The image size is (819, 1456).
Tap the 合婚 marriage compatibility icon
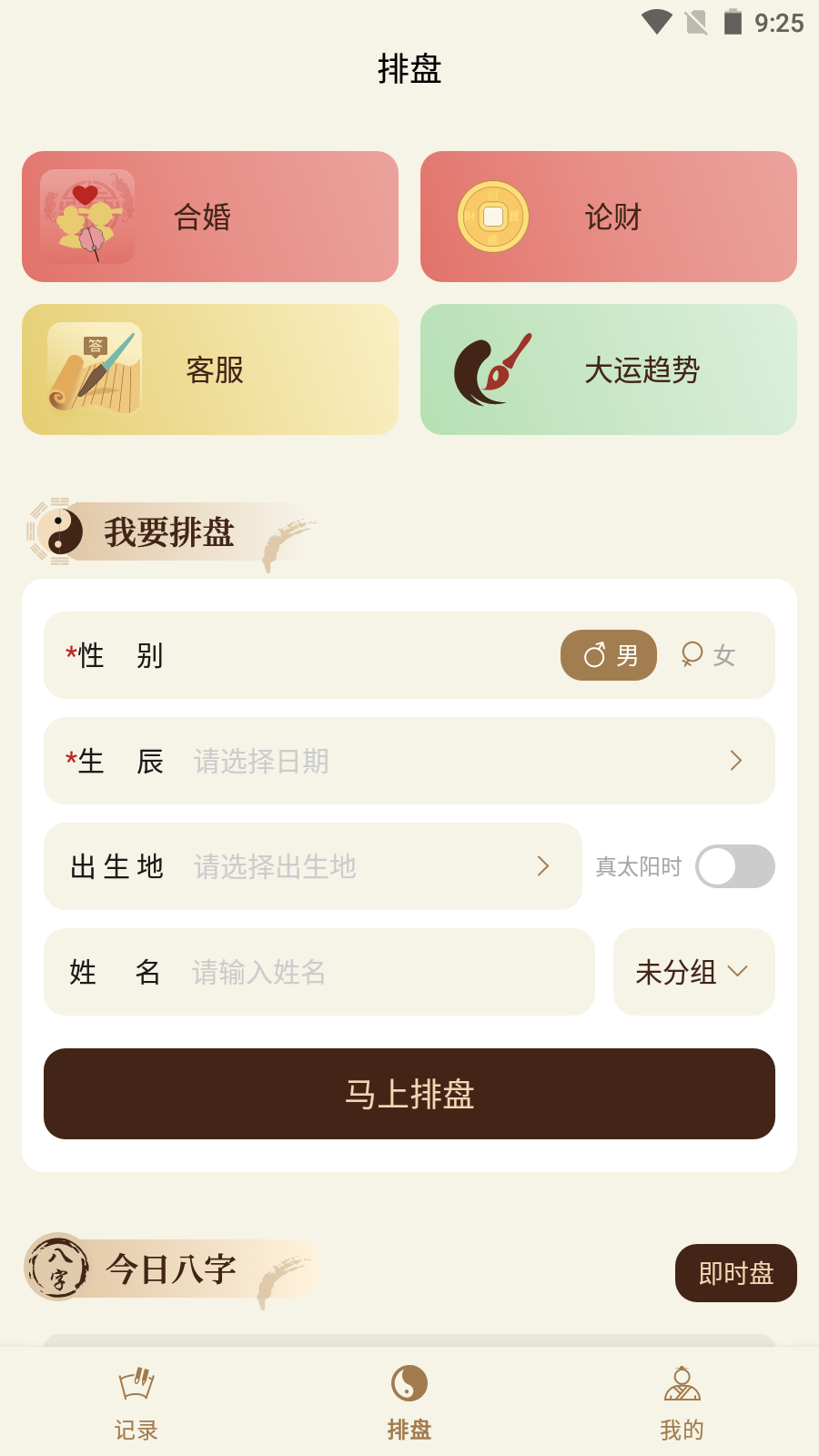90,215
